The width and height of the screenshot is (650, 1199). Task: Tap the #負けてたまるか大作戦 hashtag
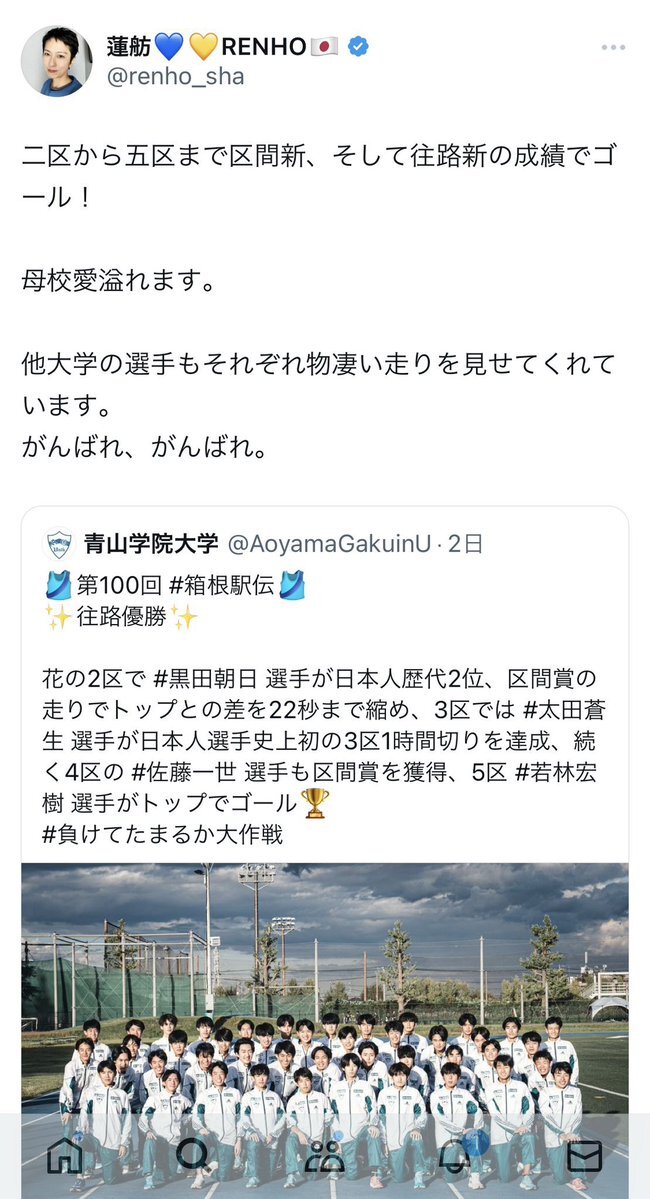pos(162,834)
